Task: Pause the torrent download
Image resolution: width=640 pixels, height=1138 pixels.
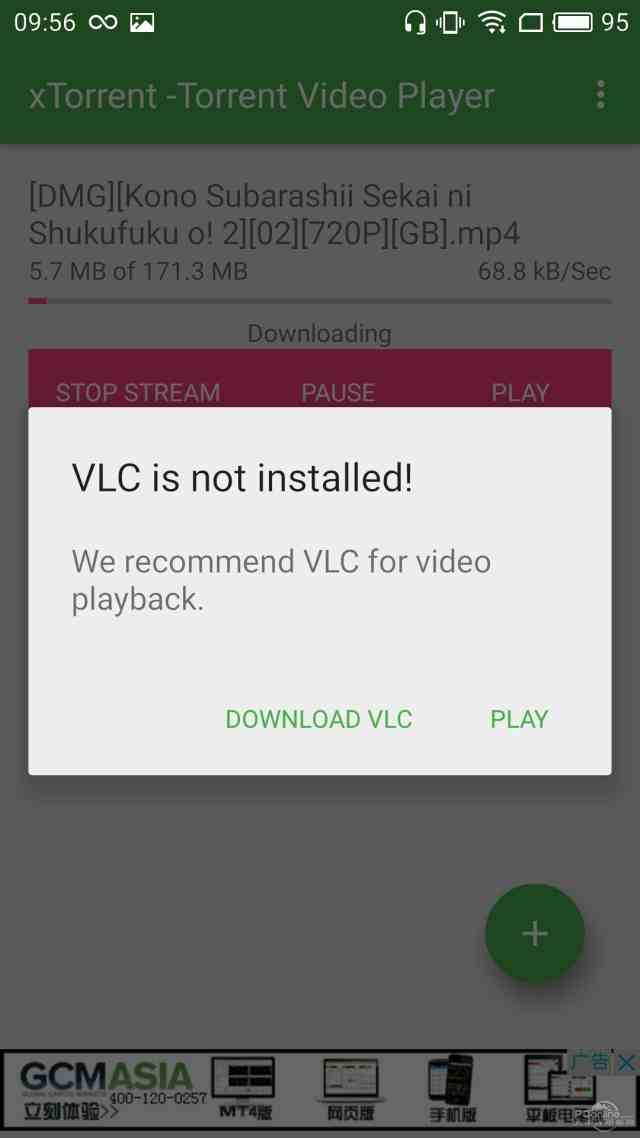Action: point(338,392)
